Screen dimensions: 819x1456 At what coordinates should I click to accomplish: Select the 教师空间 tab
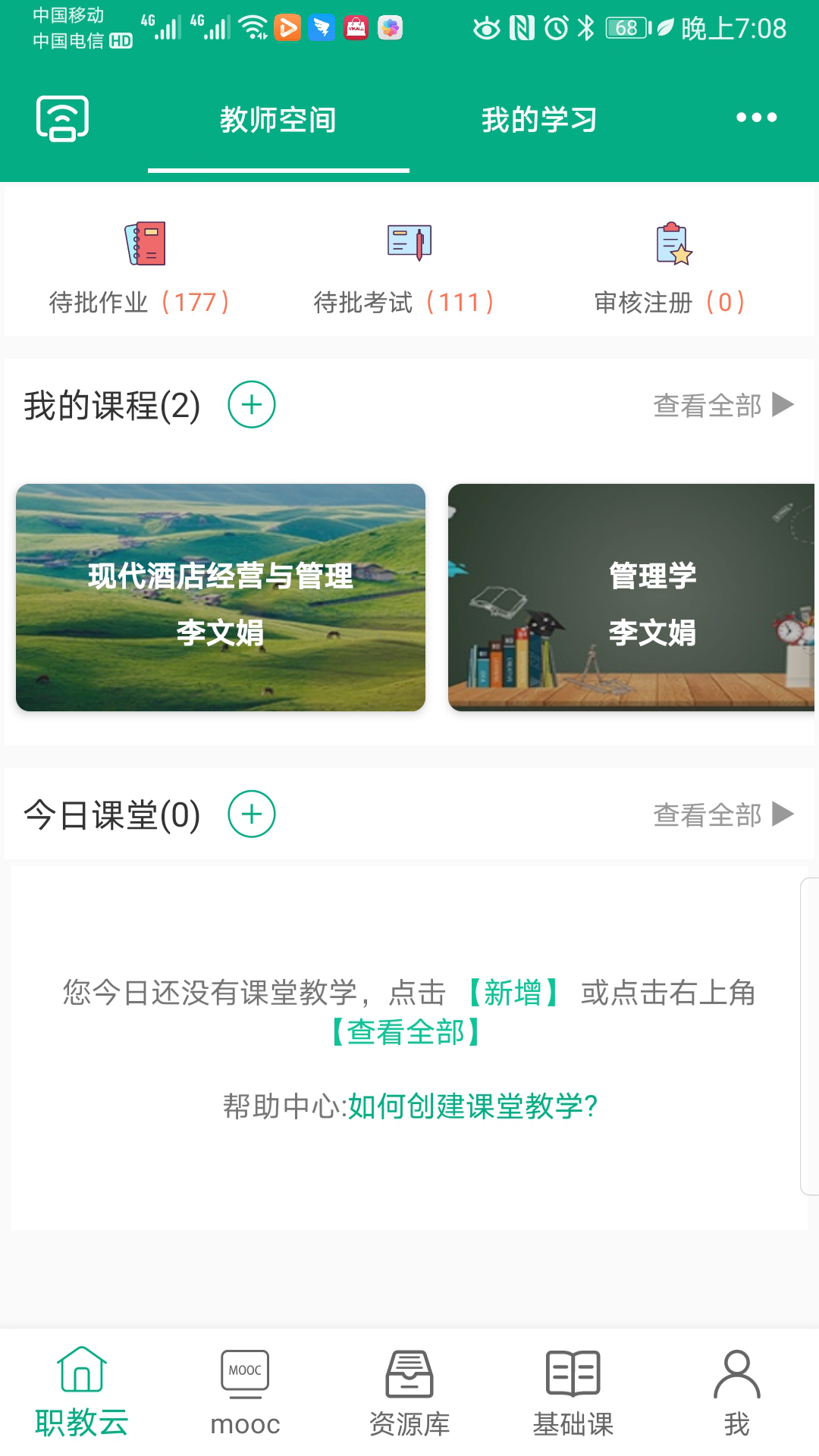click(x=278, y=120)
